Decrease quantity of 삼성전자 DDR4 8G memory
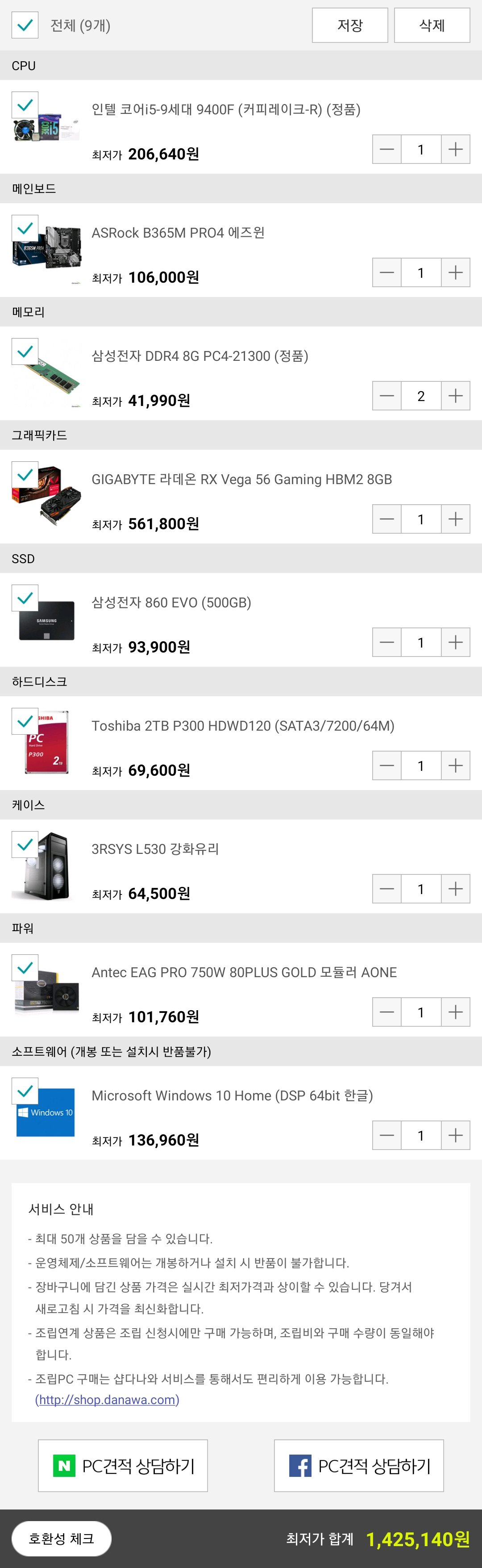The height and width of the screenshot is (1568, 482). (x=386, y=396)
